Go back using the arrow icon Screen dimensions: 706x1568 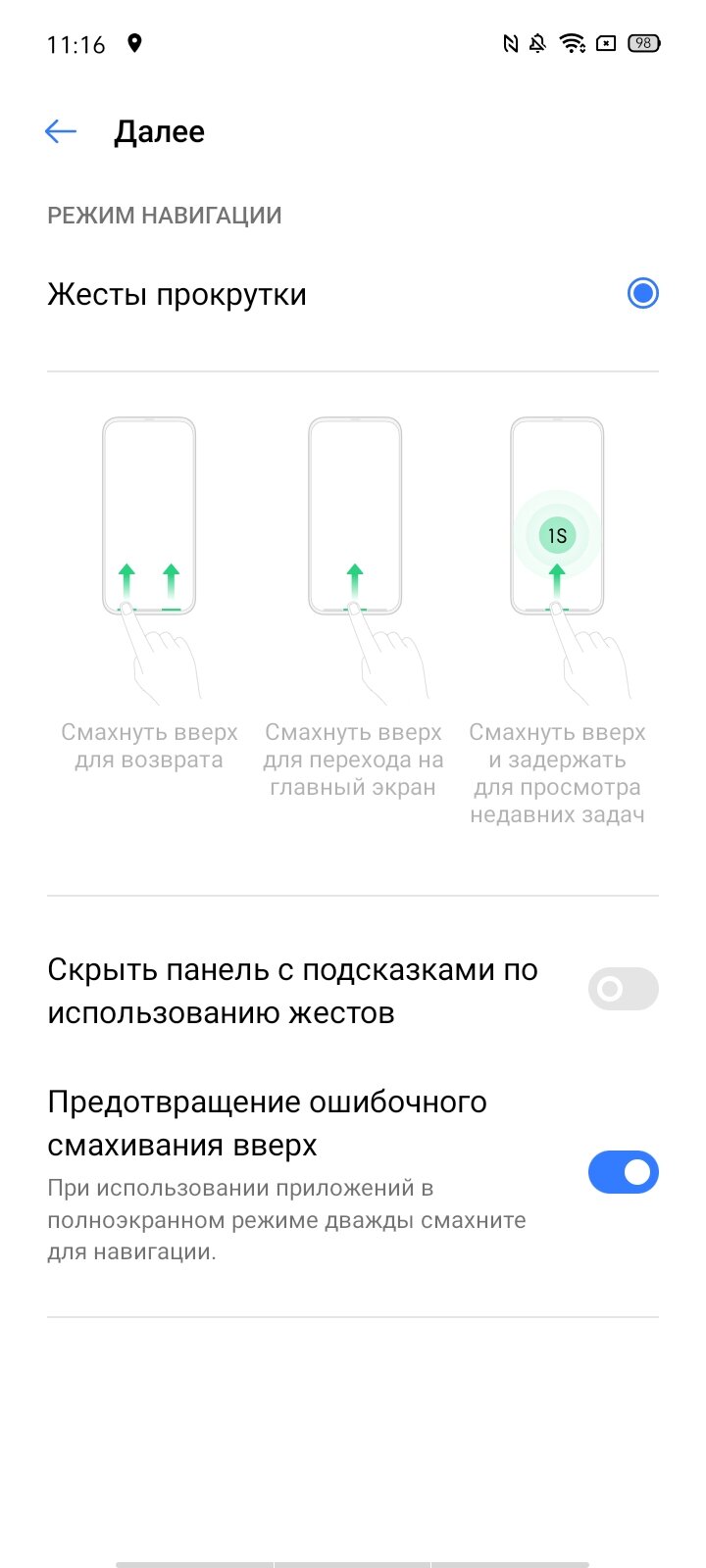coord(61,131)
